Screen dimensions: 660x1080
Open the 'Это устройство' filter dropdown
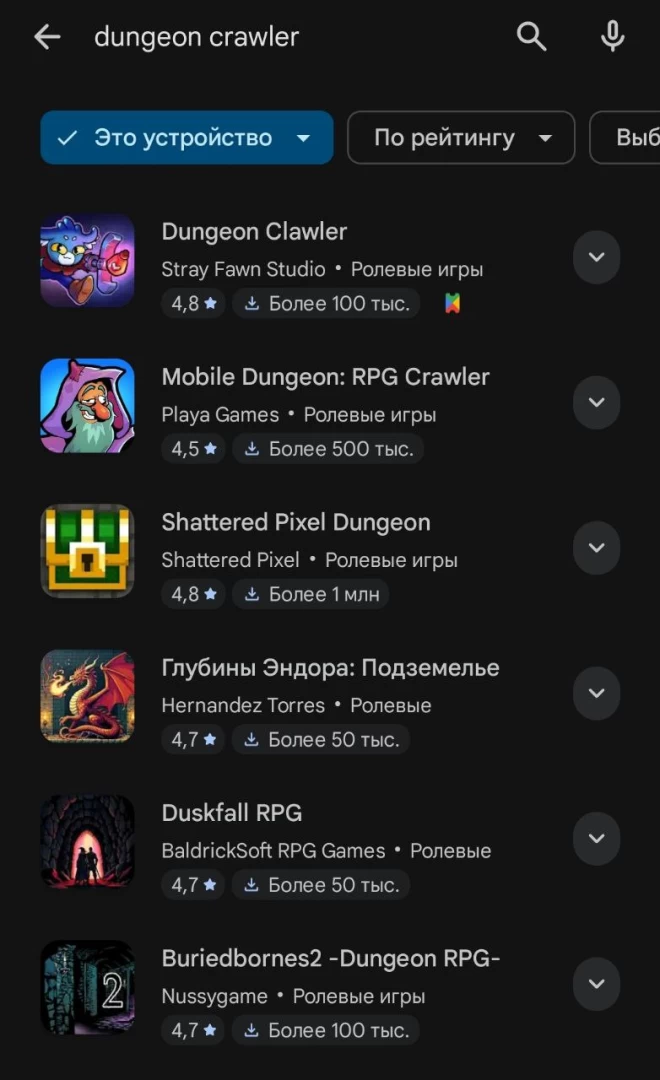click(187, 138)
